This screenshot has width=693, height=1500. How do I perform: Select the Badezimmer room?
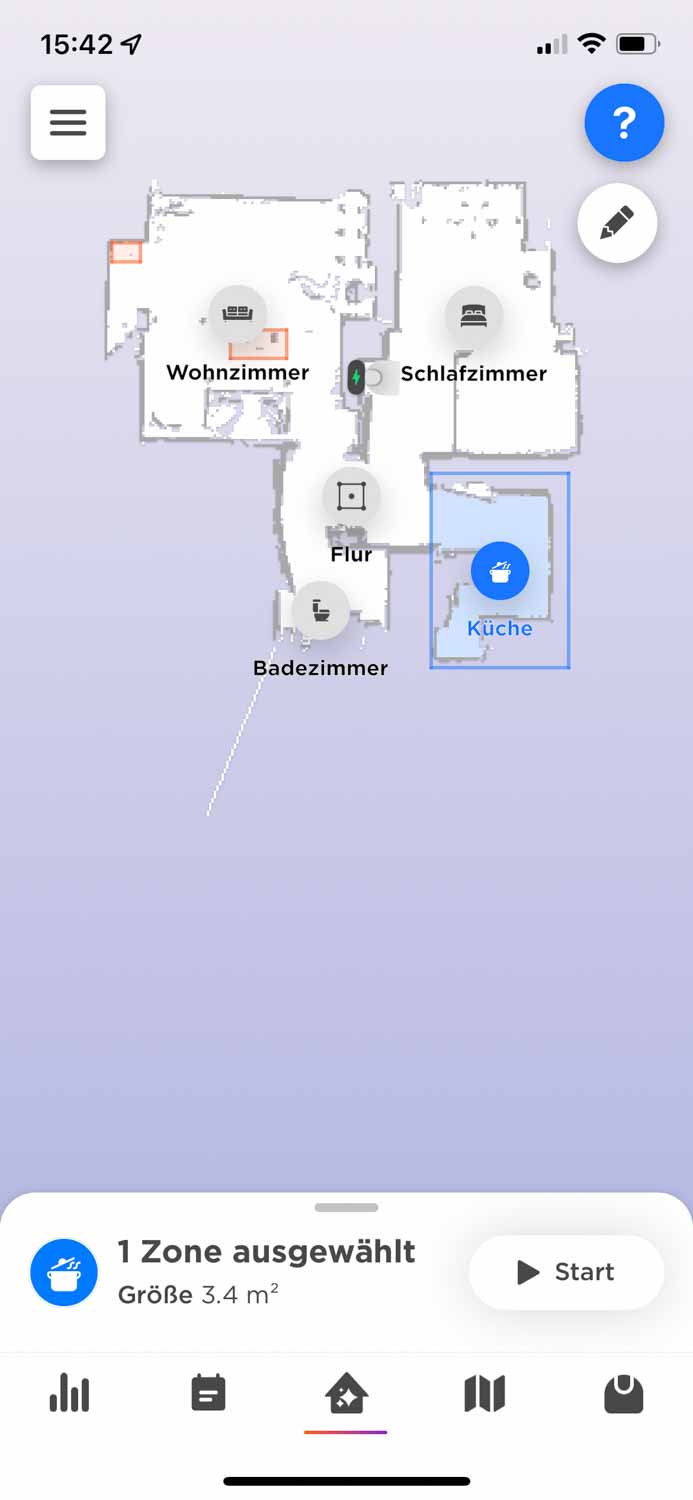321,609
